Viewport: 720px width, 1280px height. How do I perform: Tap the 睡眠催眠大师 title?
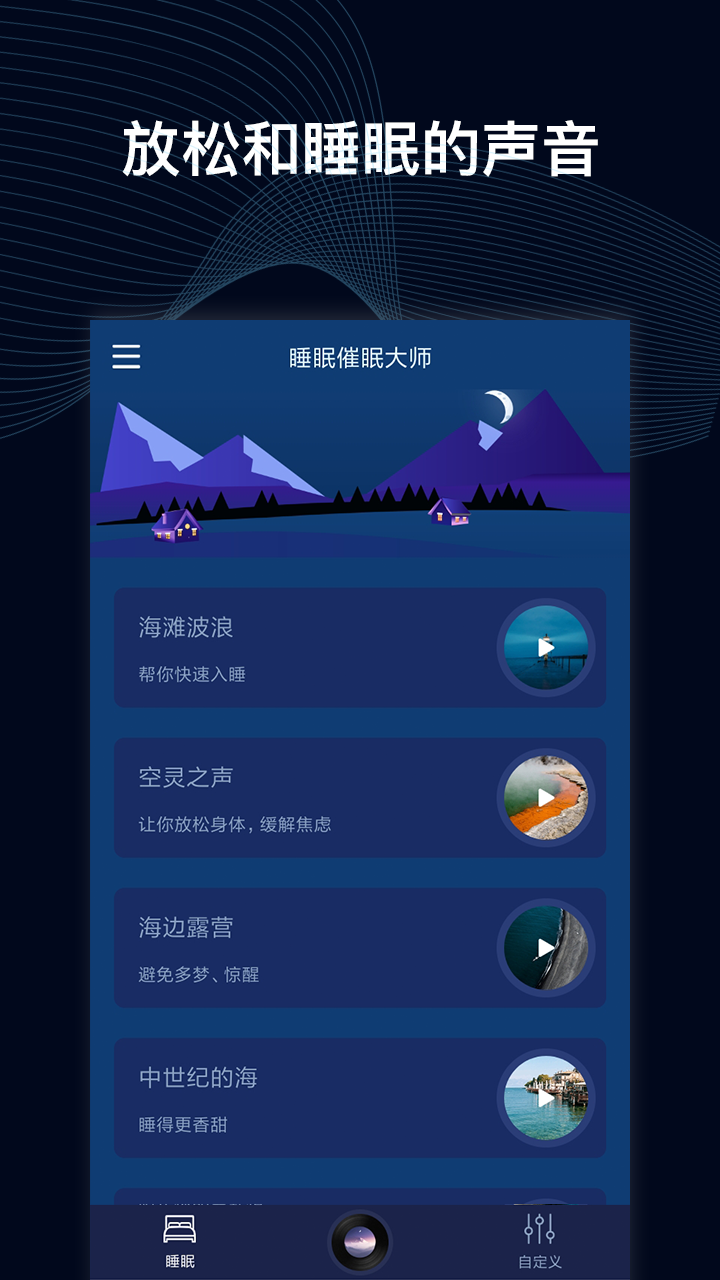click(x=360, y=357)
